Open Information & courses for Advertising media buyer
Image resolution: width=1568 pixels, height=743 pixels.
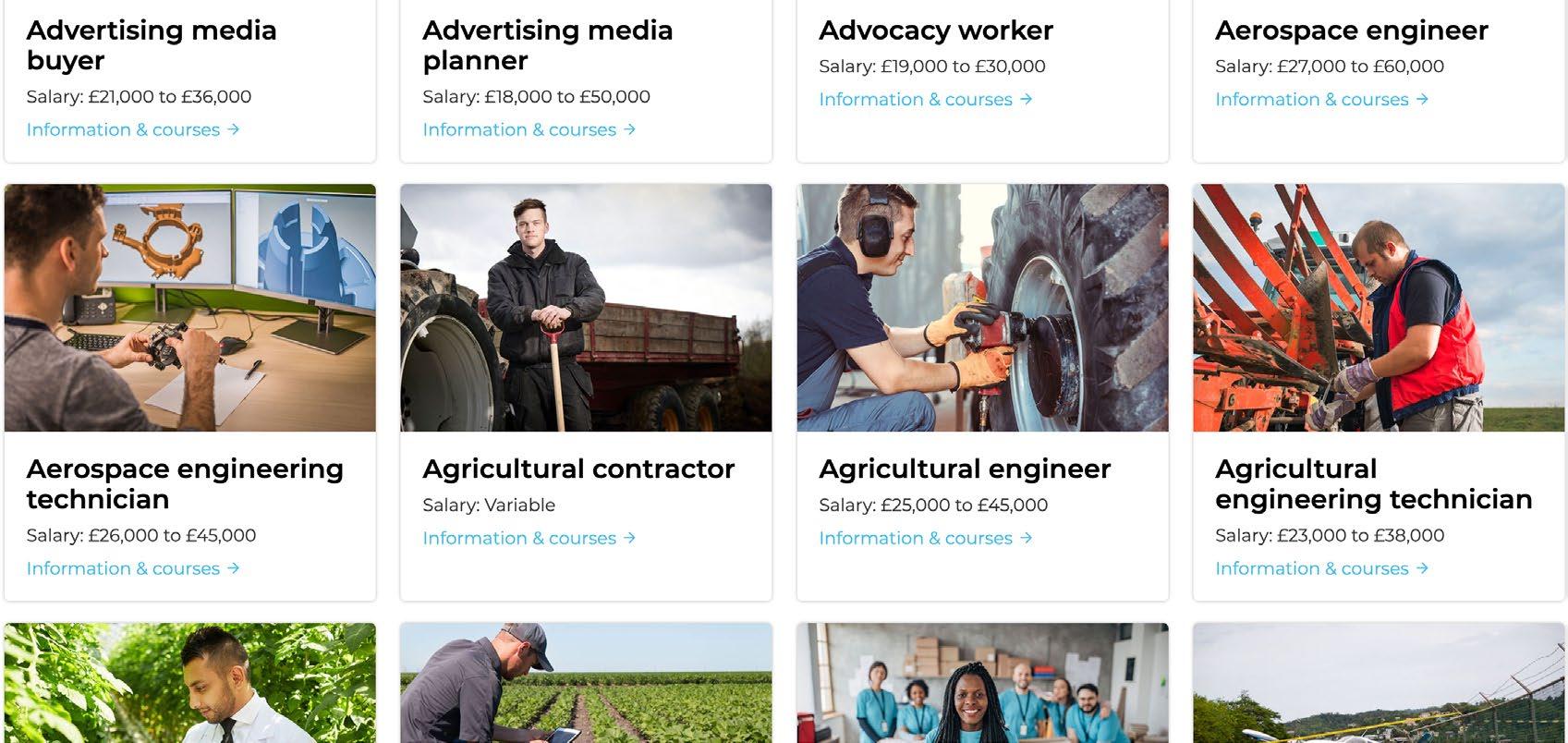133,129
